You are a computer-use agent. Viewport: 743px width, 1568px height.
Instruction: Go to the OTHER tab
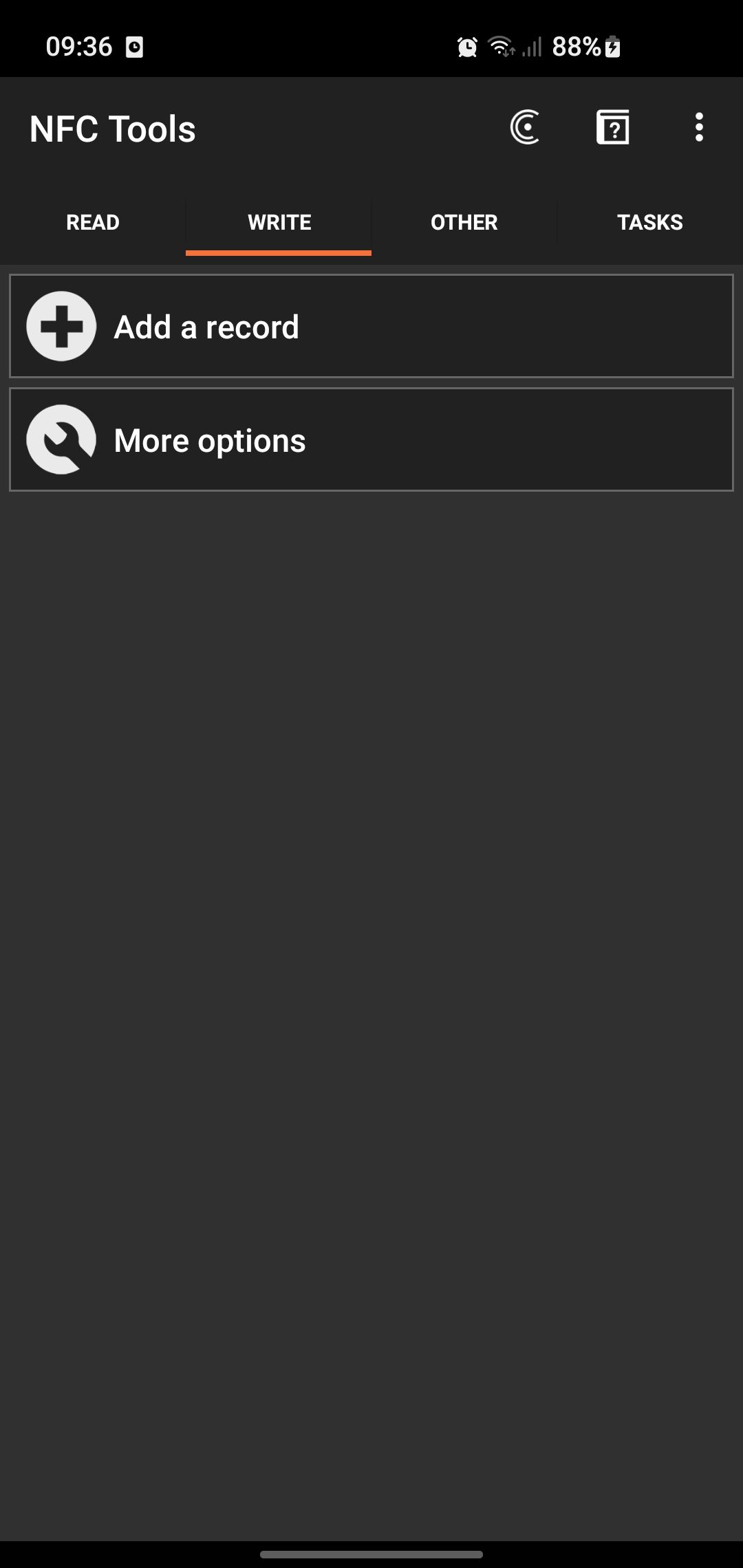[464, 223]
